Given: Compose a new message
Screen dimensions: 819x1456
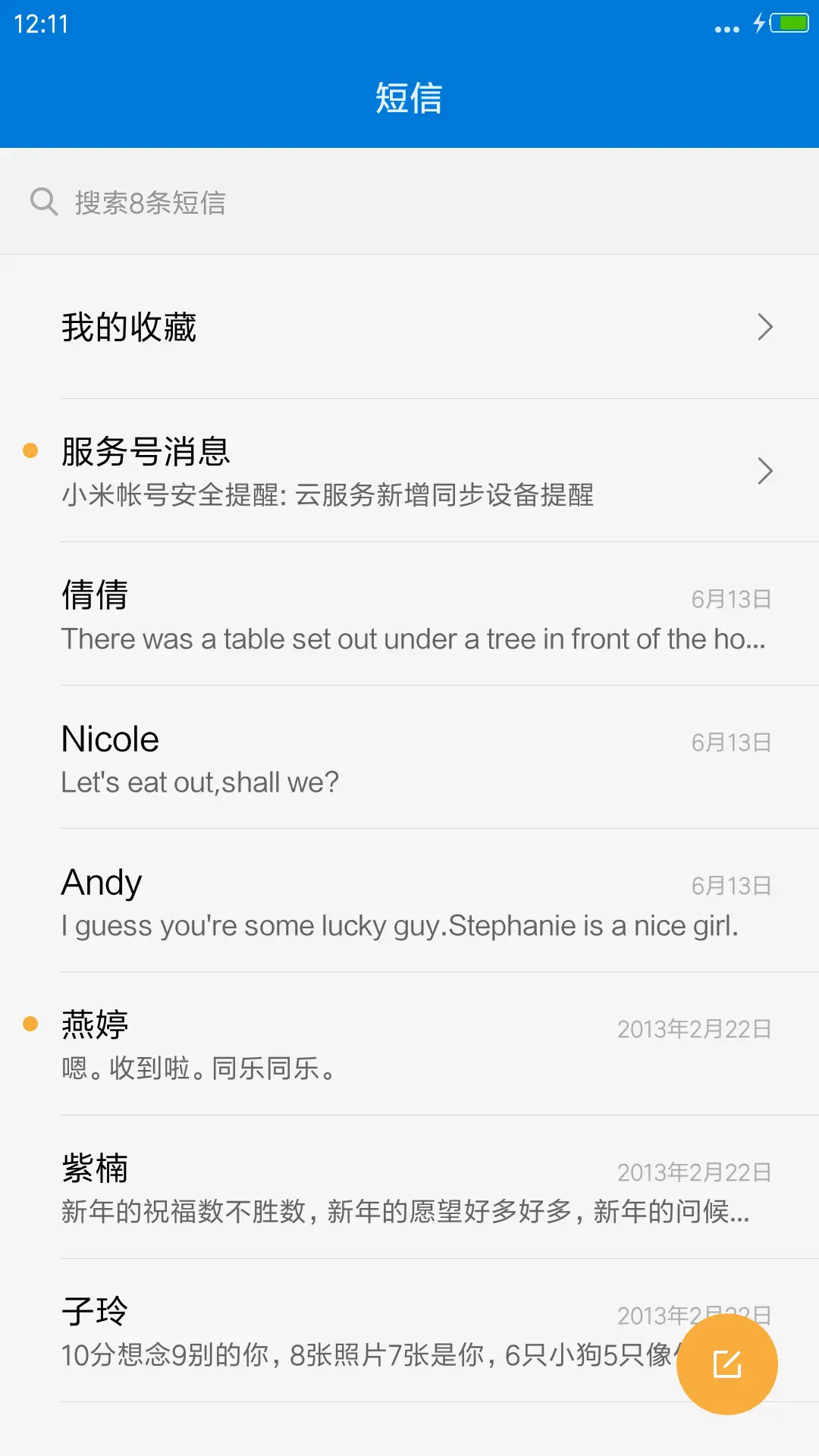Looking at the screenshot, I should pos(726,1364).
